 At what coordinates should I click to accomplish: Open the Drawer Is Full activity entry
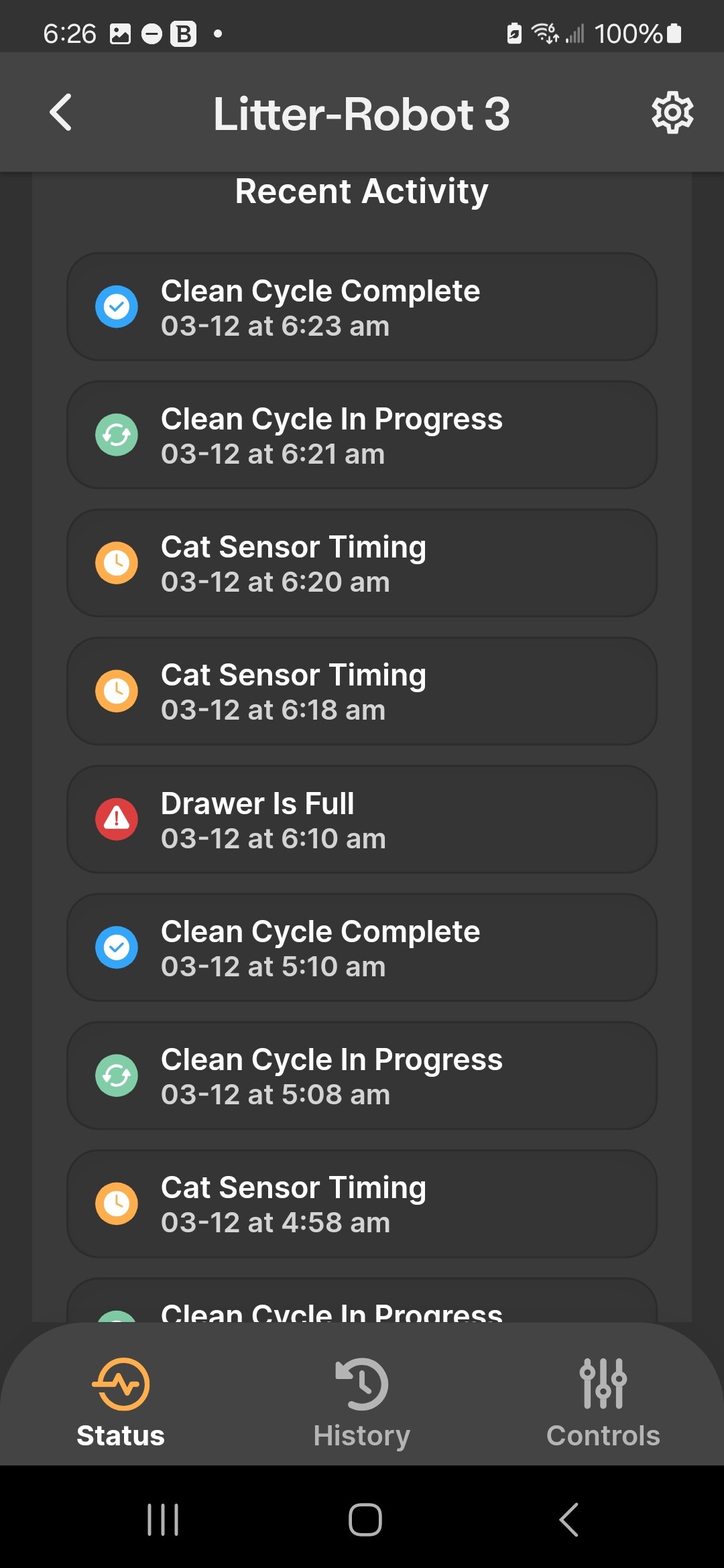pyautogui.click(x=362, y=820)
